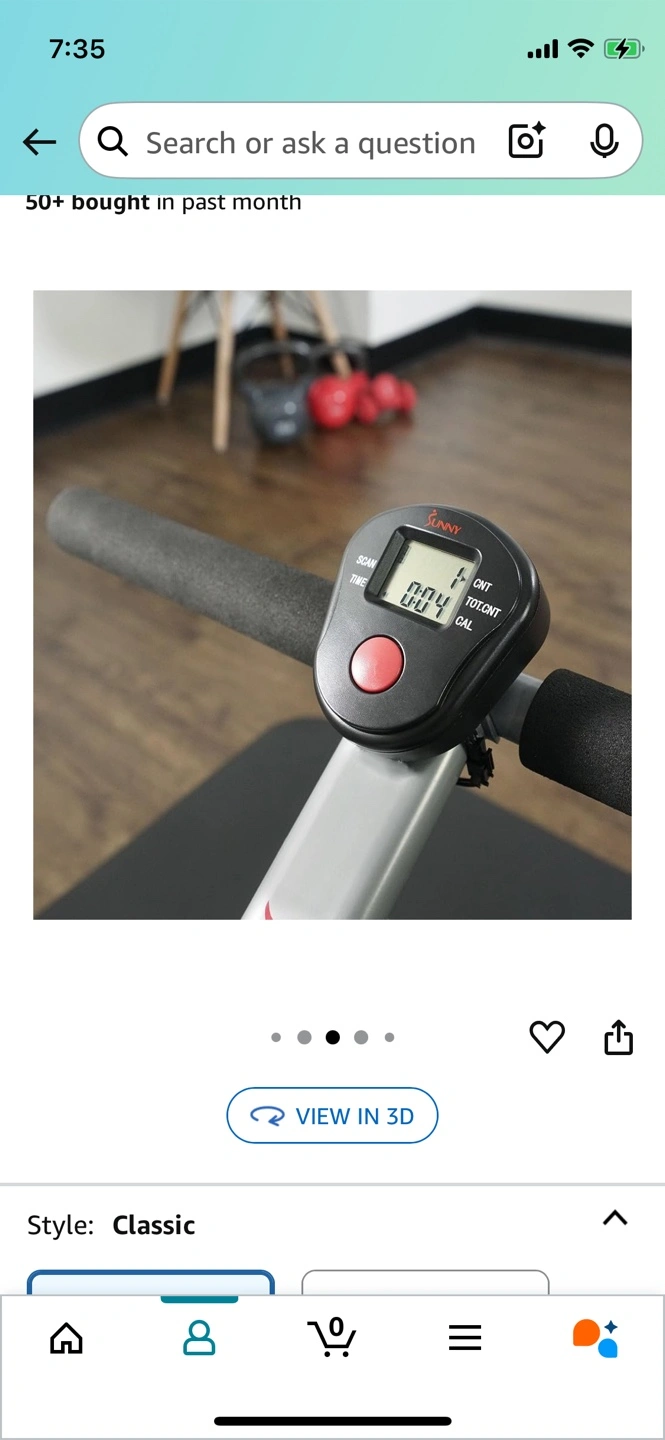Share this product
Viewport: 665px width, 1440px height.
[619, 1037]
